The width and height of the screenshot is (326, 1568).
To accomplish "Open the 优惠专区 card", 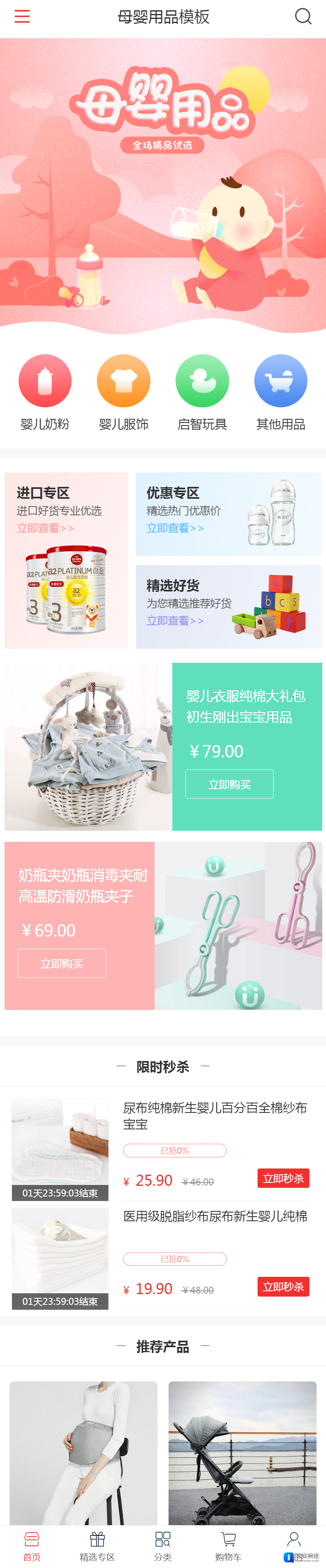I will click(x=228, y=514).
